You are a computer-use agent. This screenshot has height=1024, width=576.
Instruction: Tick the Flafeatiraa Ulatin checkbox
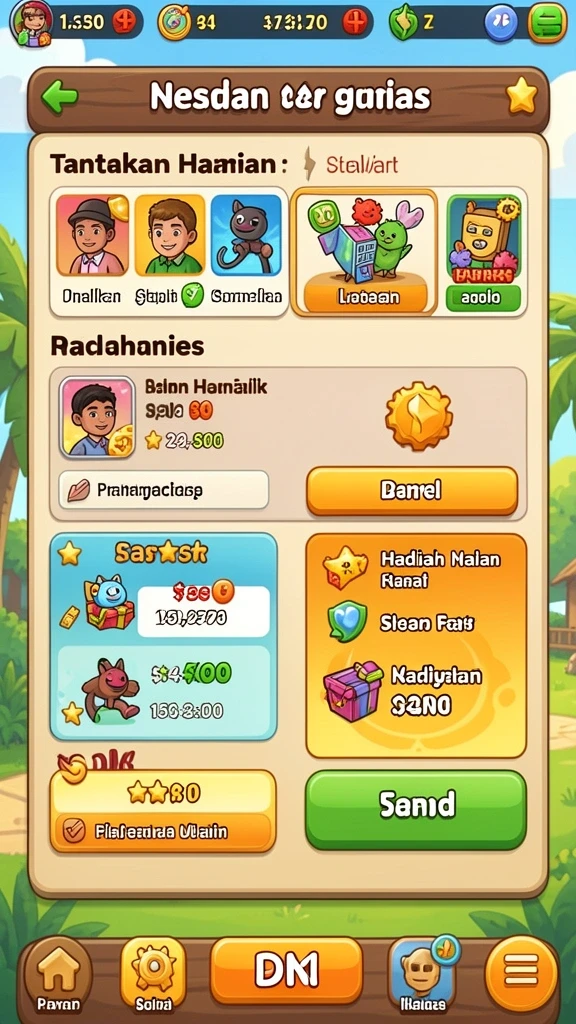(x=73, y=831)
